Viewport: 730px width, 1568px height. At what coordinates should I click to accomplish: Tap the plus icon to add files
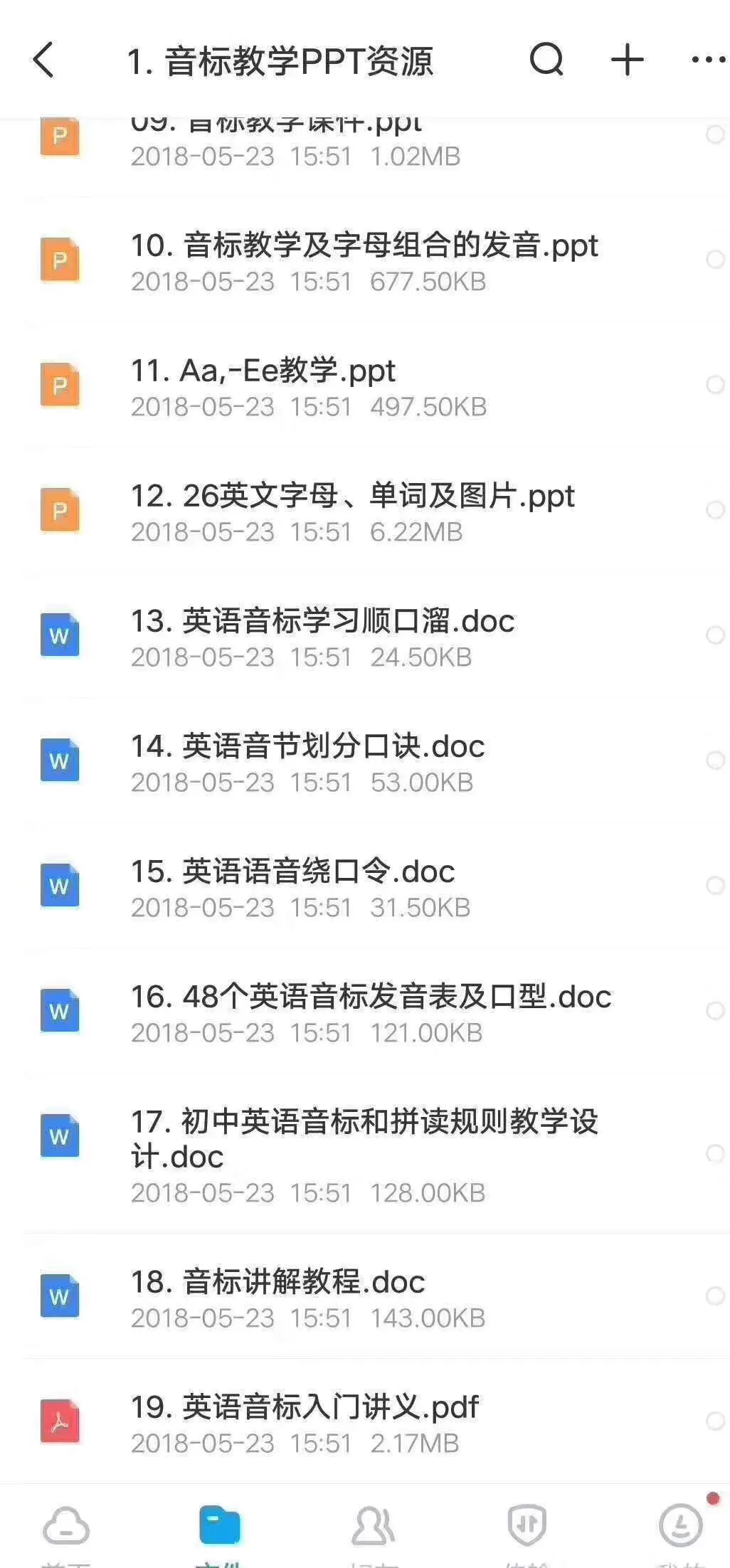(628, 60)
